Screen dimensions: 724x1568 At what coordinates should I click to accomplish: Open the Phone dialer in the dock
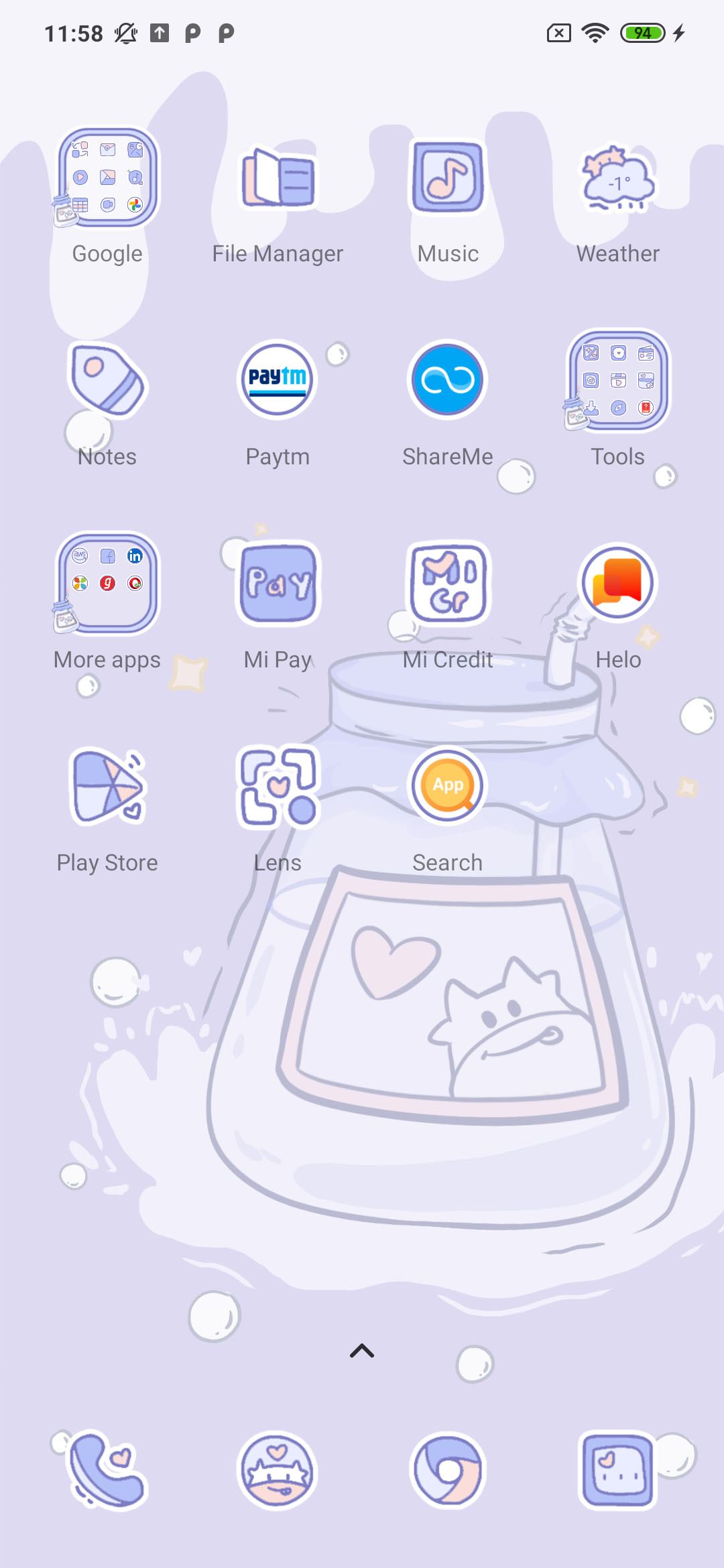(x=107, y=1470)
